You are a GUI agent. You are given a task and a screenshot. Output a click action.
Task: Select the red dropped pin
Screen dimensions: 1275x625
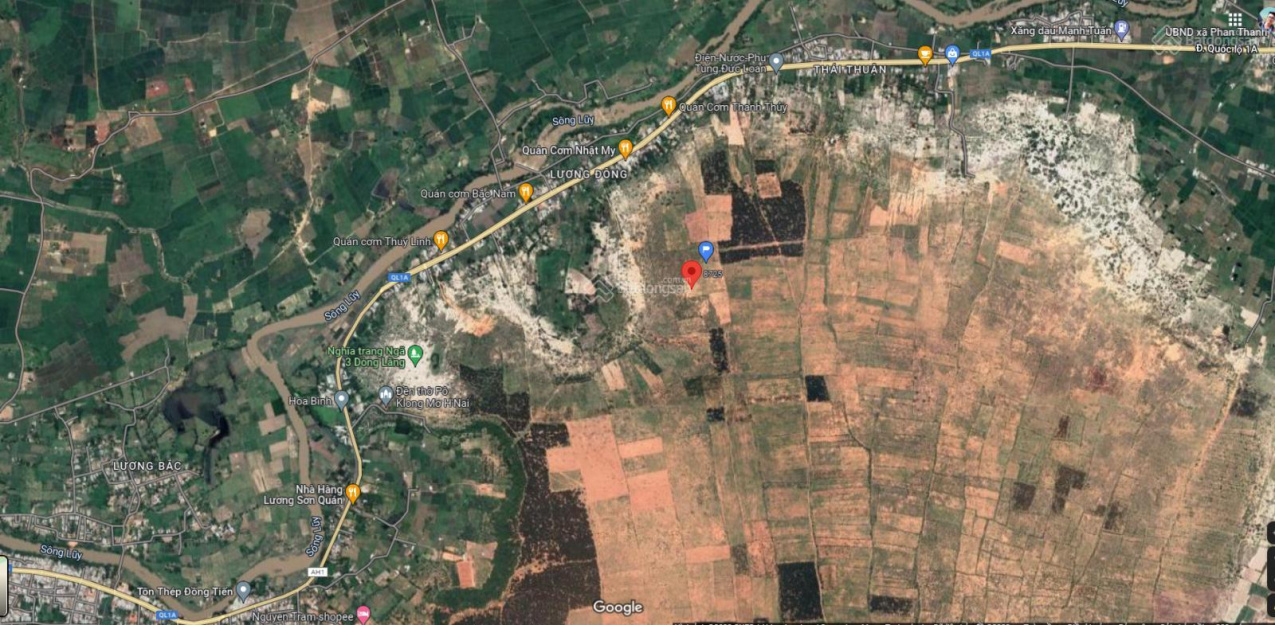[690, 273]
